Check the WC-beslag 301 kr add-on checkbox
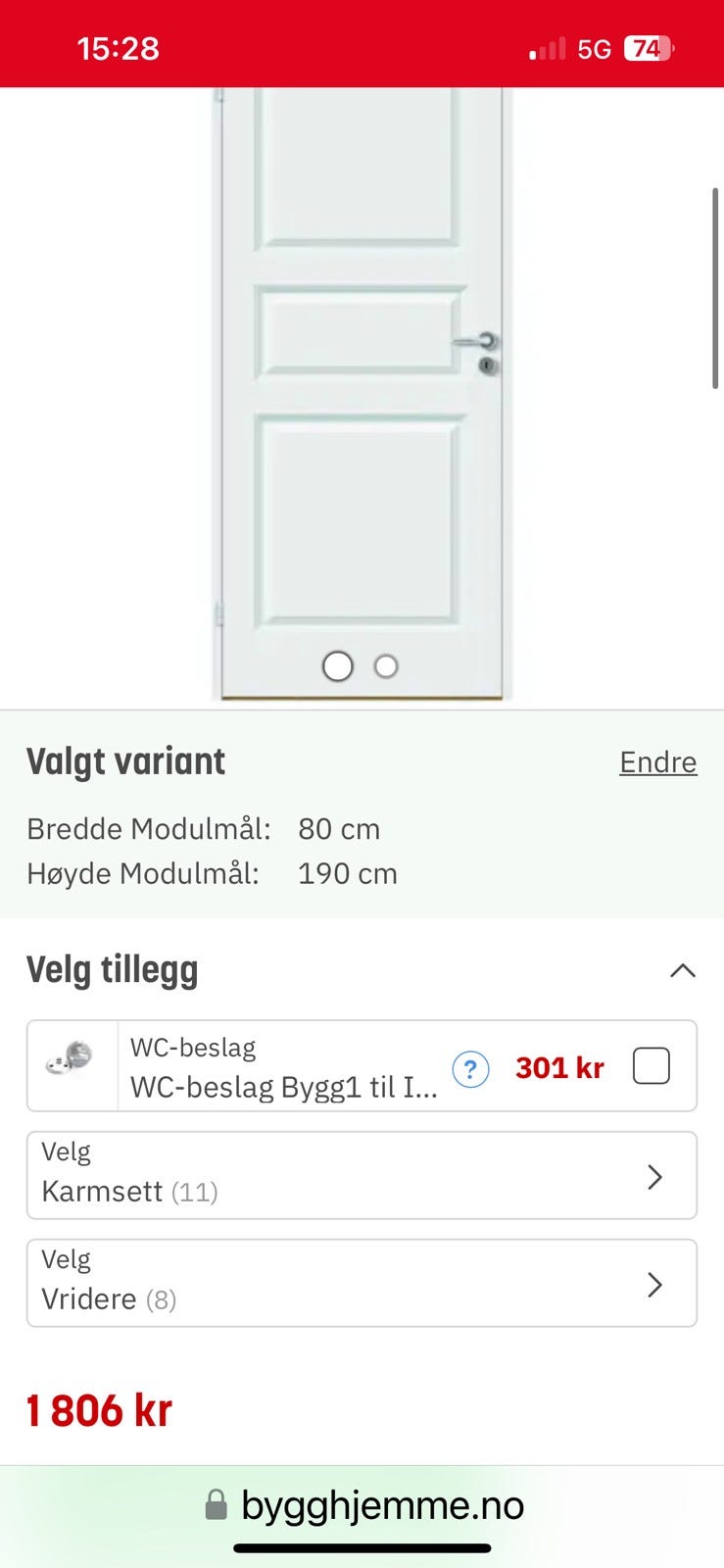 click(x=651, y=1065)
